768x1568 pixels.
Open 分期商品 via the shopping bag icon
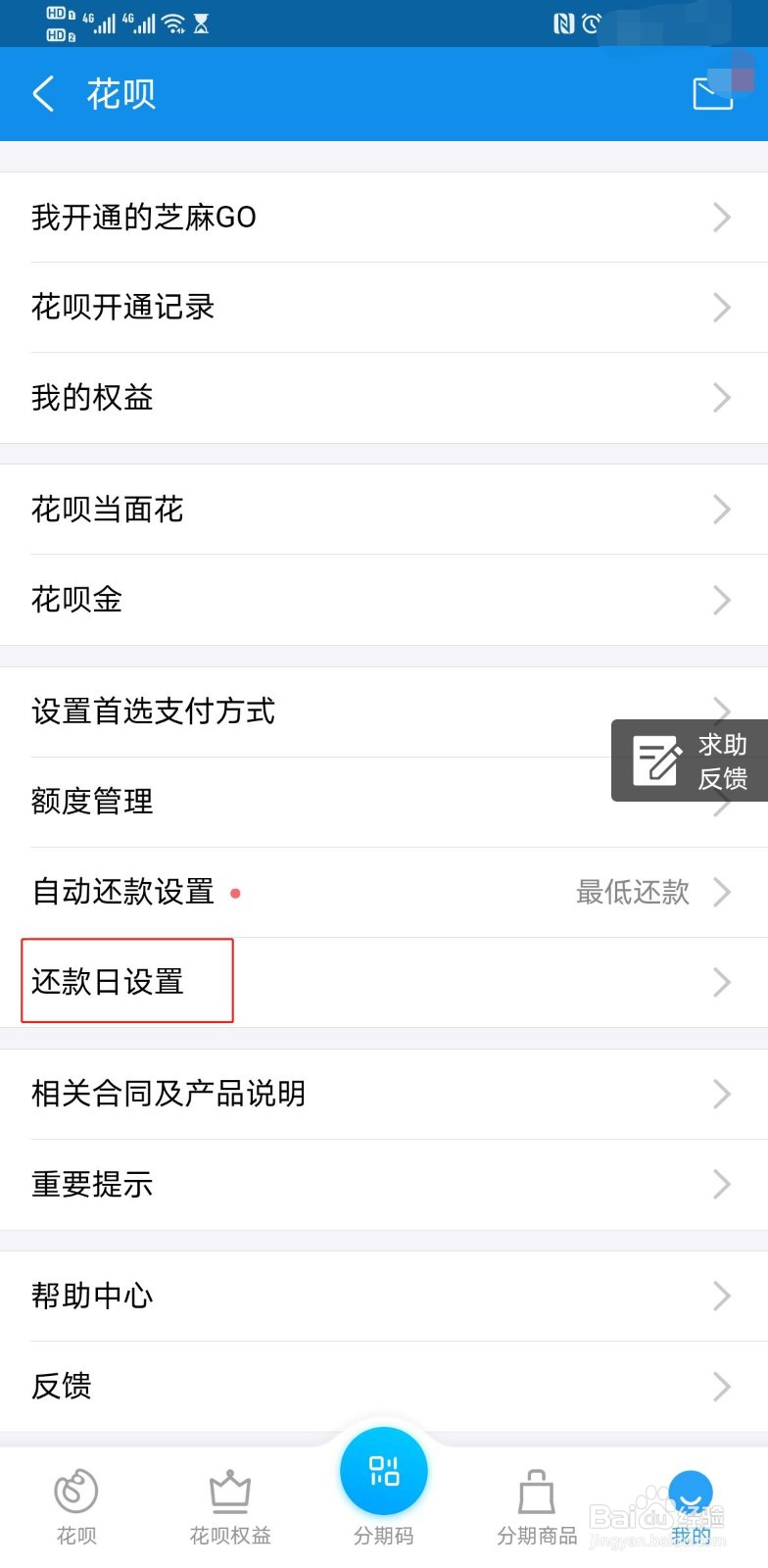535,1490
